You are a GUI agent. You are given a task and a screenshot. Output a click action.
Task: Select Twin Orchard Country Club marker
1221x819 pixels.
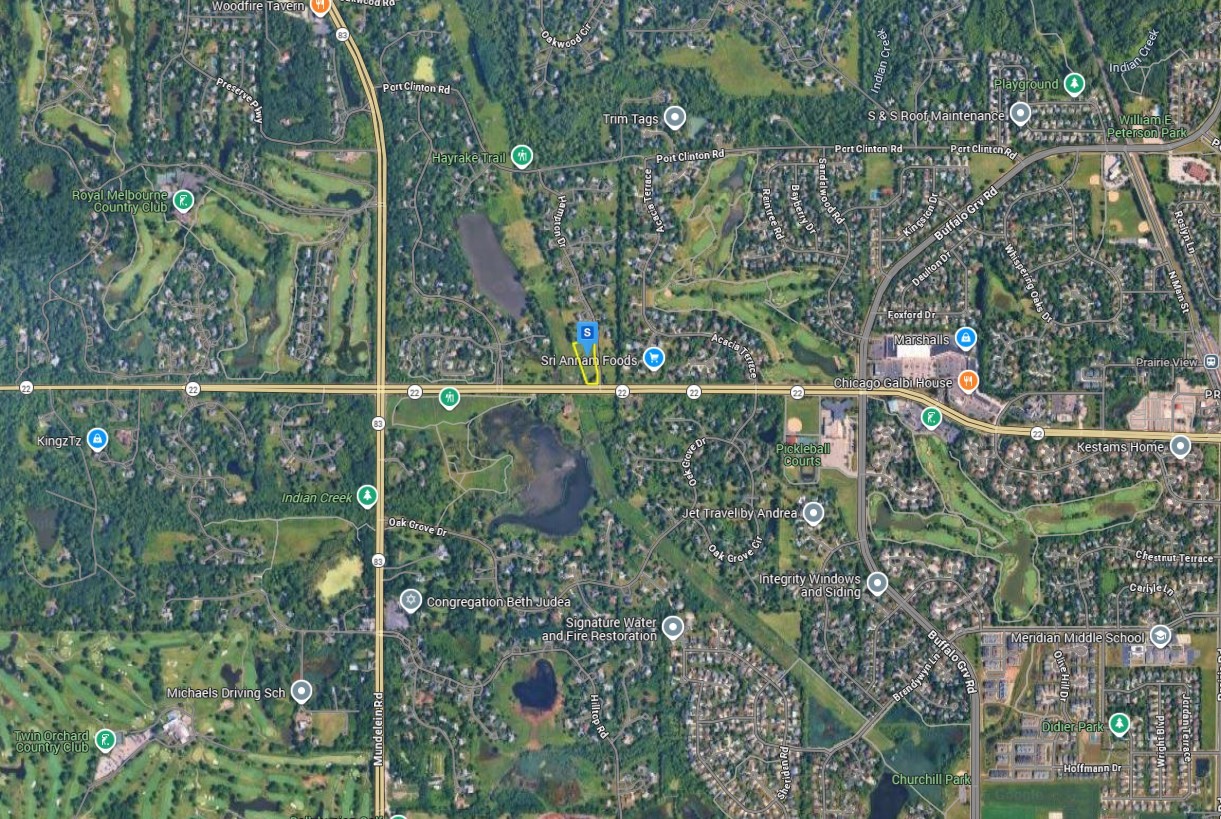pyautogui.click(x=105, y=740)
